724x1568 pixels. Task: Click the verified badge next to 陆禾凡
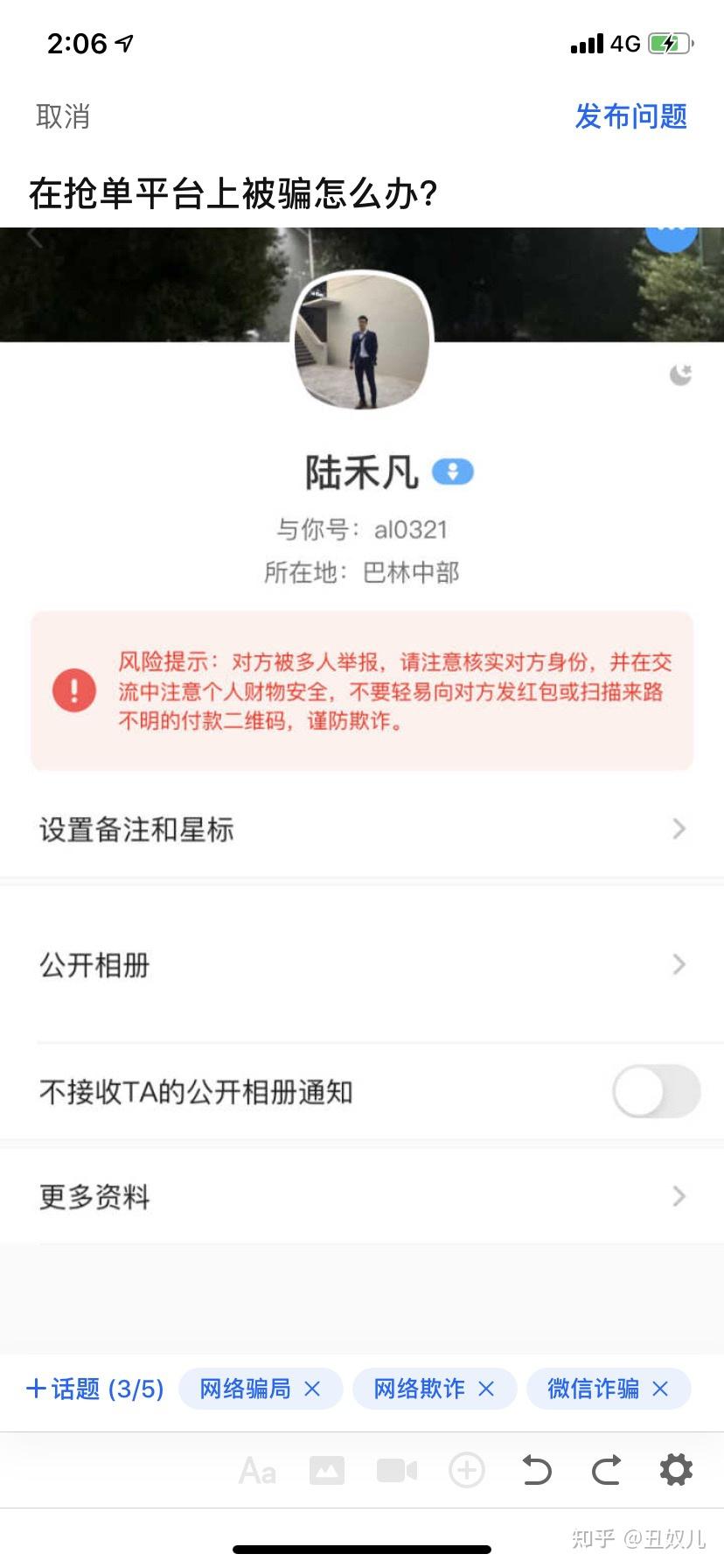pos(454,470)
